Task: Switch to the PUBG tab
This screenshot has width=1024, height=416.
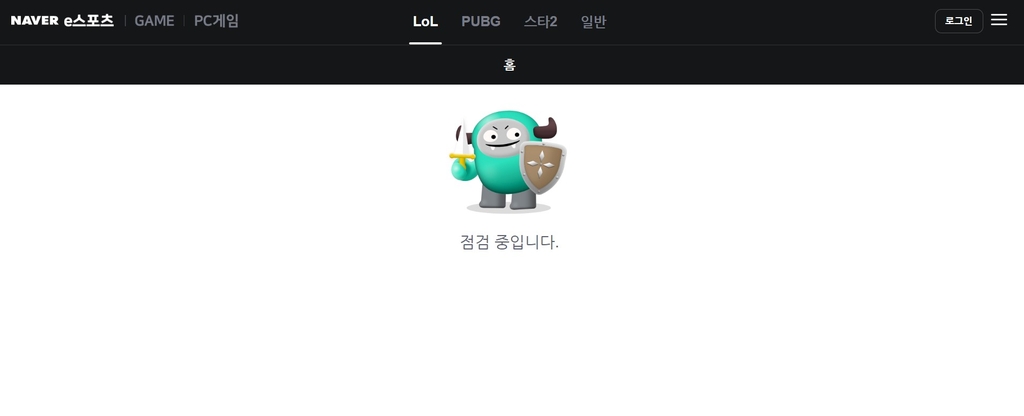Action: tap(481, 21)
